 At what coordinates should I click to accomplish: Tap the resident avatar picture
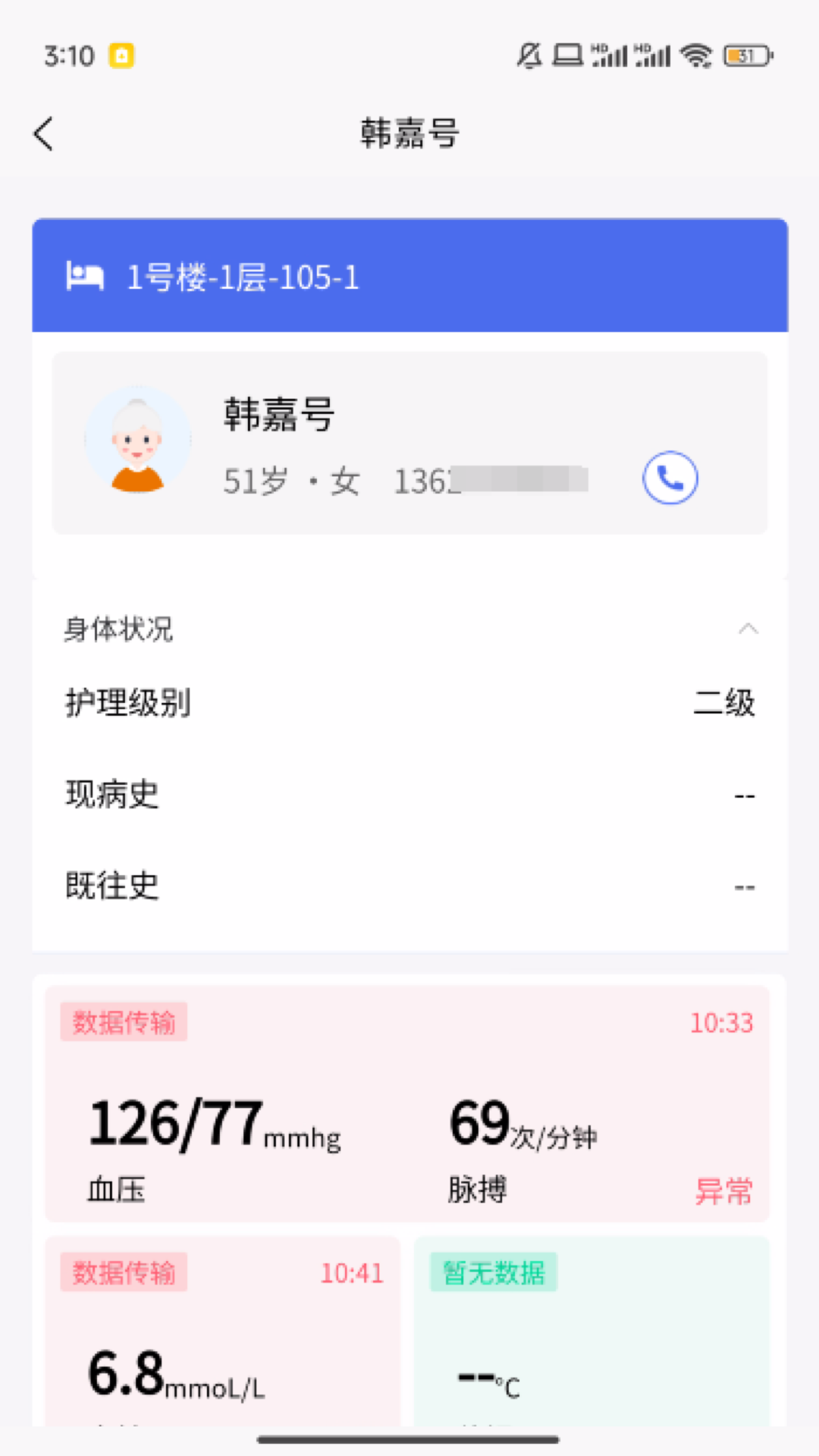click(138, 438)
